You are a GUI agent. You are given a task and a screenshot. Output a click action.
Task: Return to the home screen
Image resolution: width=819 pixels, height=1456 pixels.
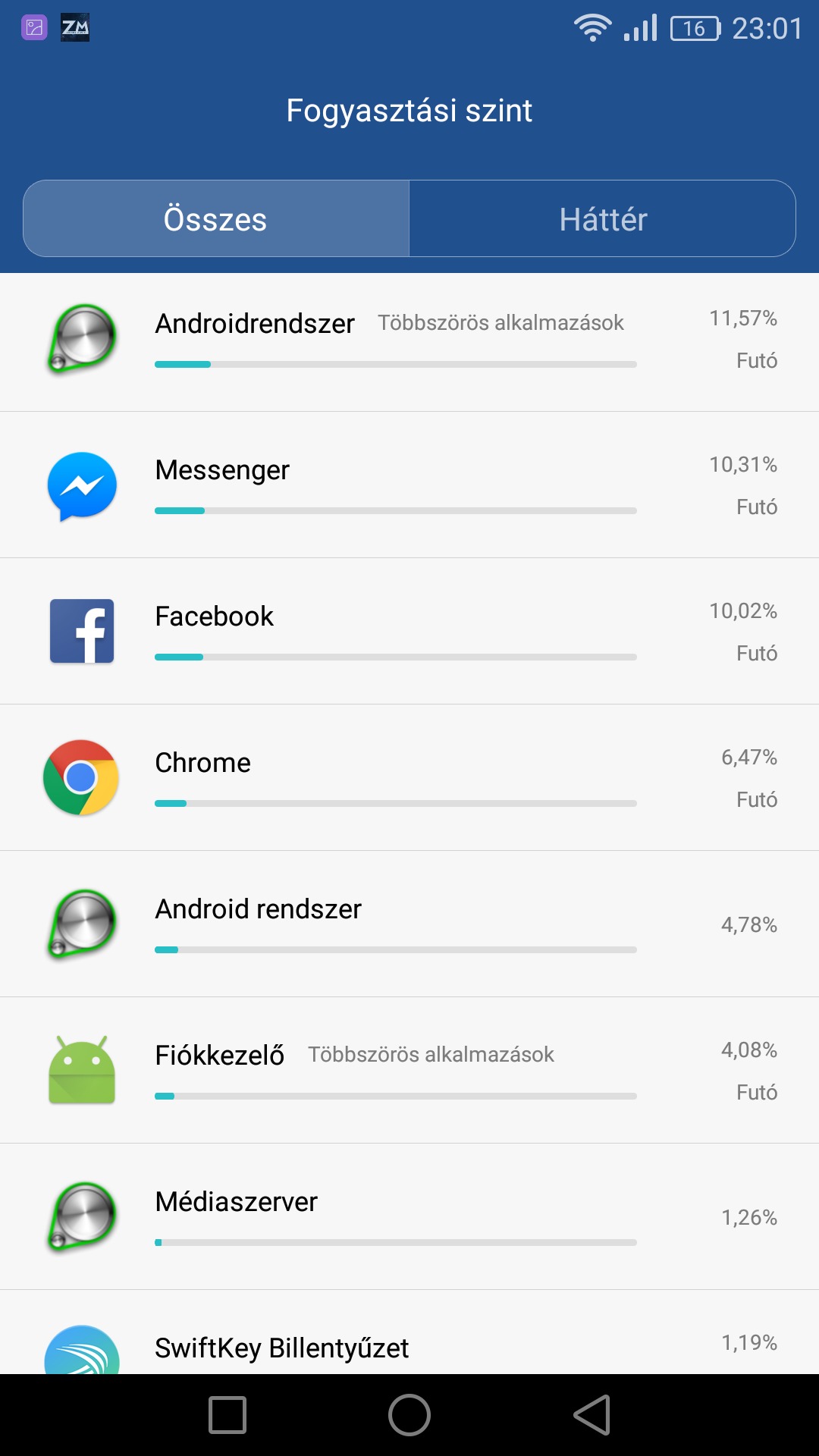409,1415
